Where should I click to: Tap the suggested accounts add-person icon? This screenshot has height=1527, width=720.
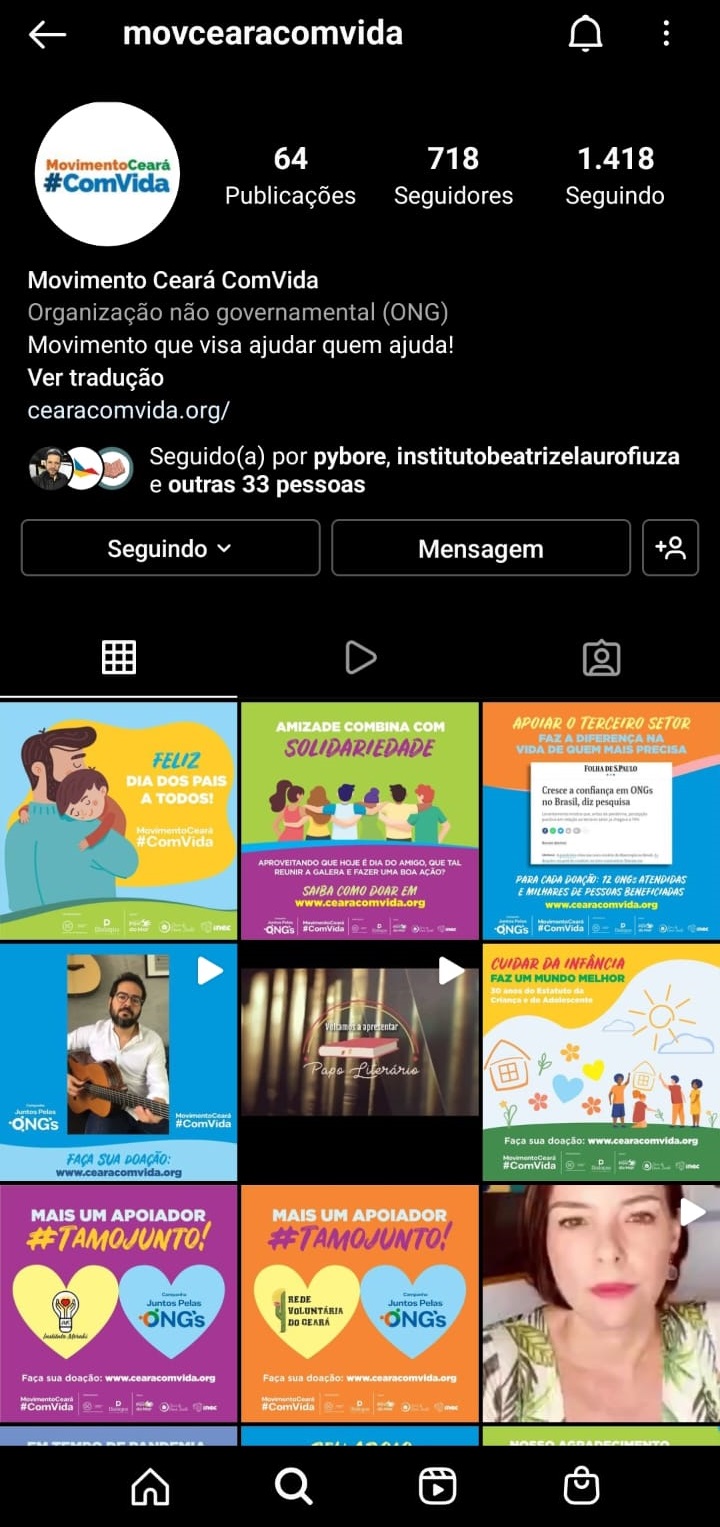tap(670, 548)
